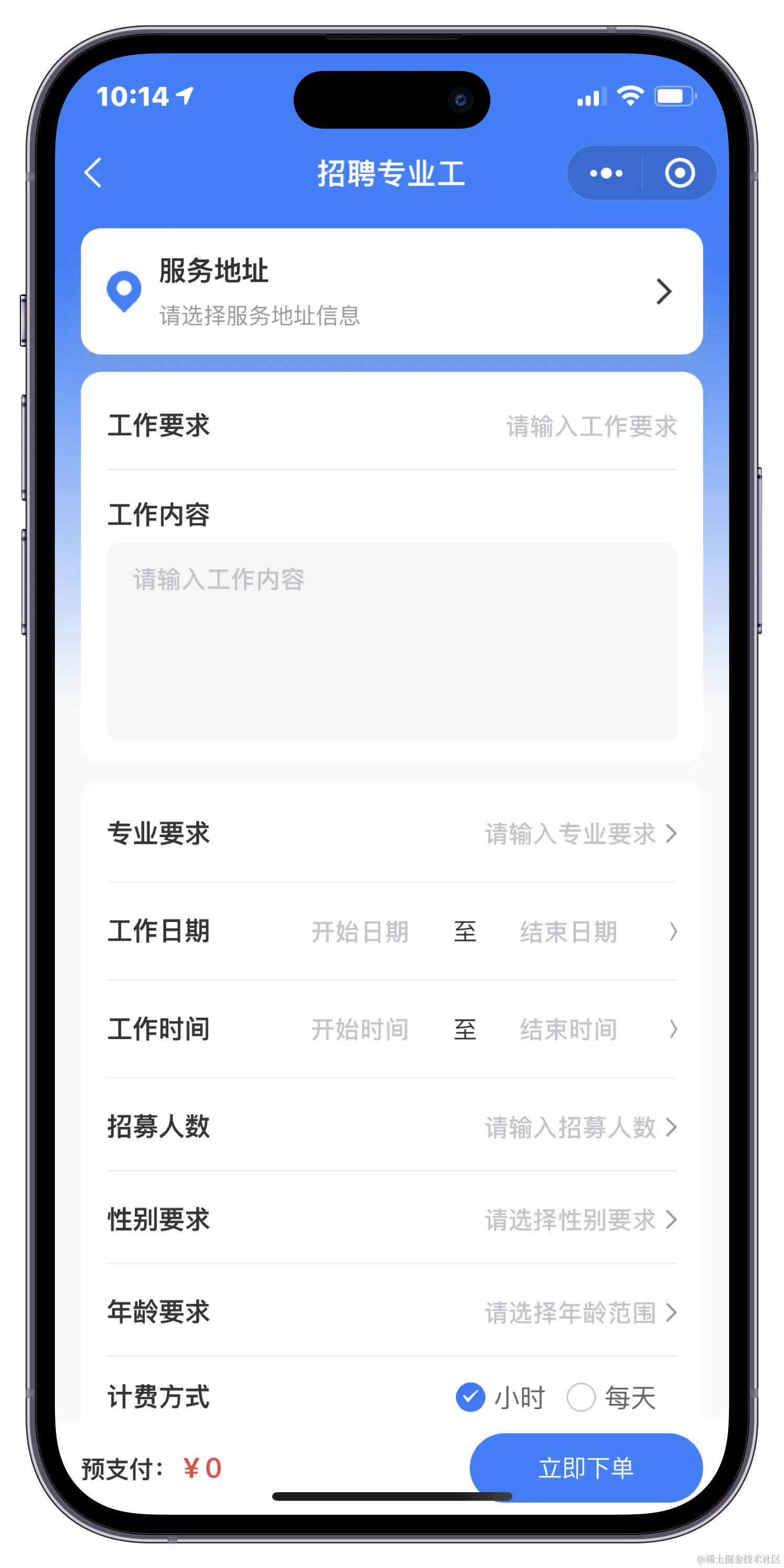
Task: Select 小时 billing method
Action: point(470,1397)
